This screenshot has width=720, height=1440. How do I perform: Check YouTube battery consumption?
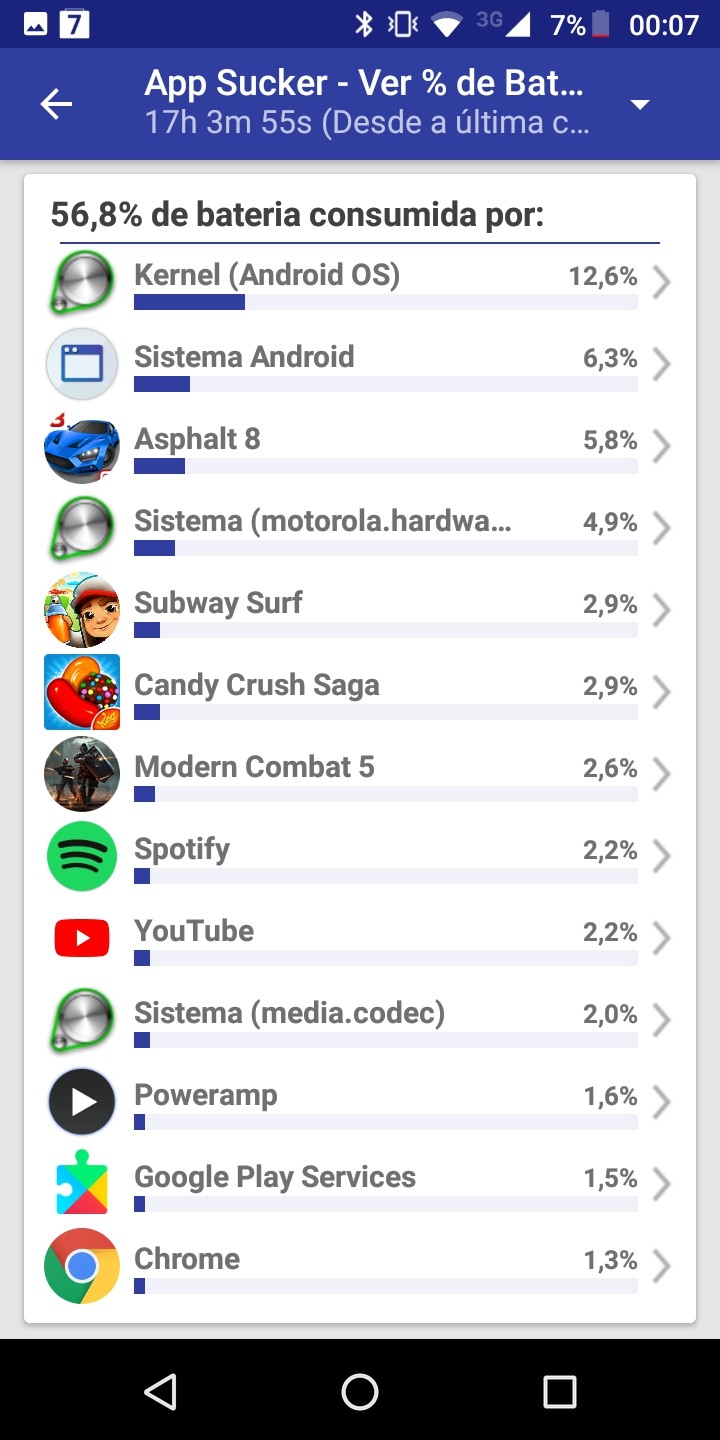pos(360,939)
